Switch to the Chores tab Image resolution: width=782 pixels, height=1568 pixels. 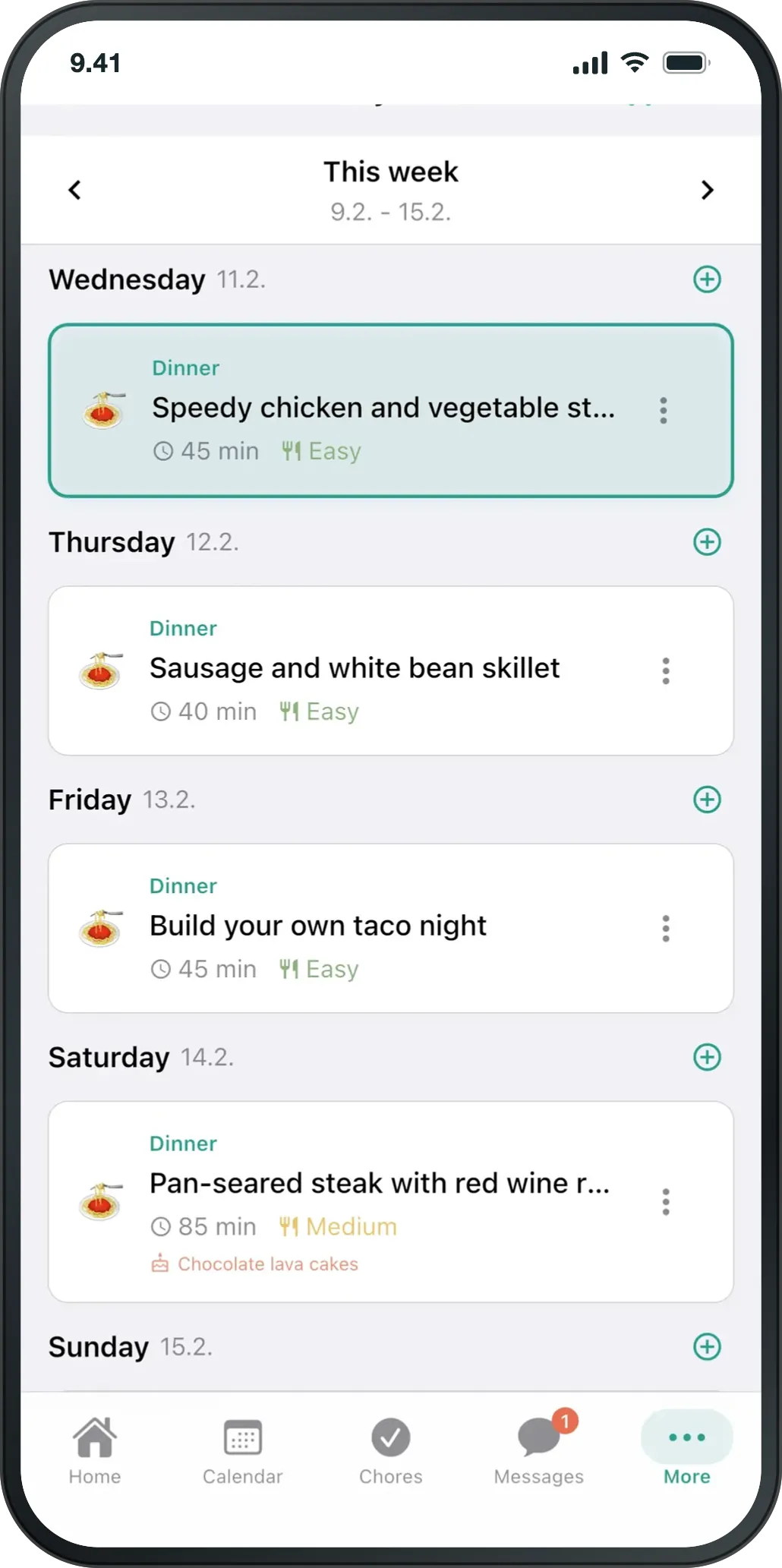click(x=391, y=1451)
